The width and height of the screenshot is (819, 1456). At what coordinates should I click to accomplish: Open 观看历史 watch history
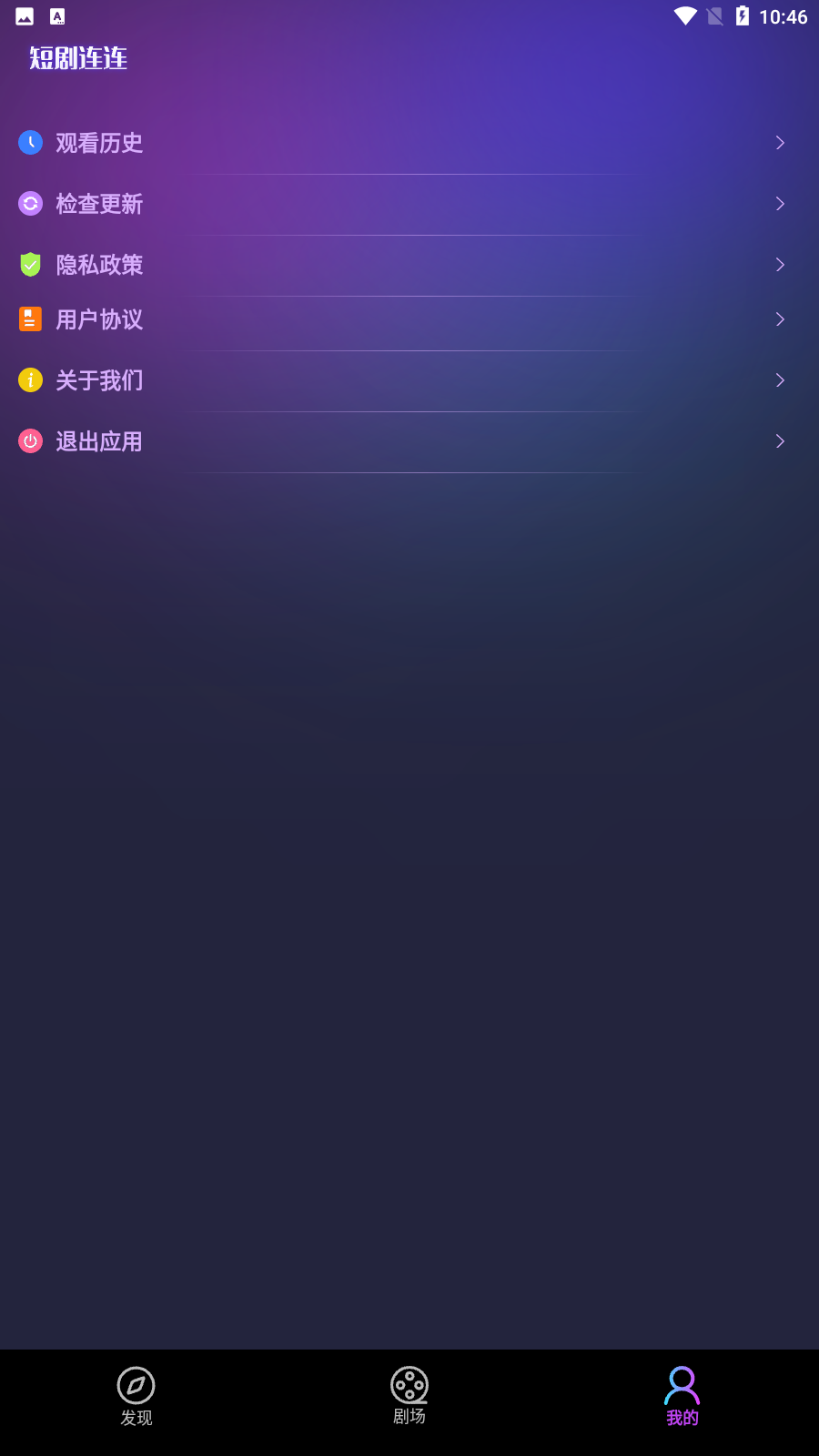tap(100, 143)
